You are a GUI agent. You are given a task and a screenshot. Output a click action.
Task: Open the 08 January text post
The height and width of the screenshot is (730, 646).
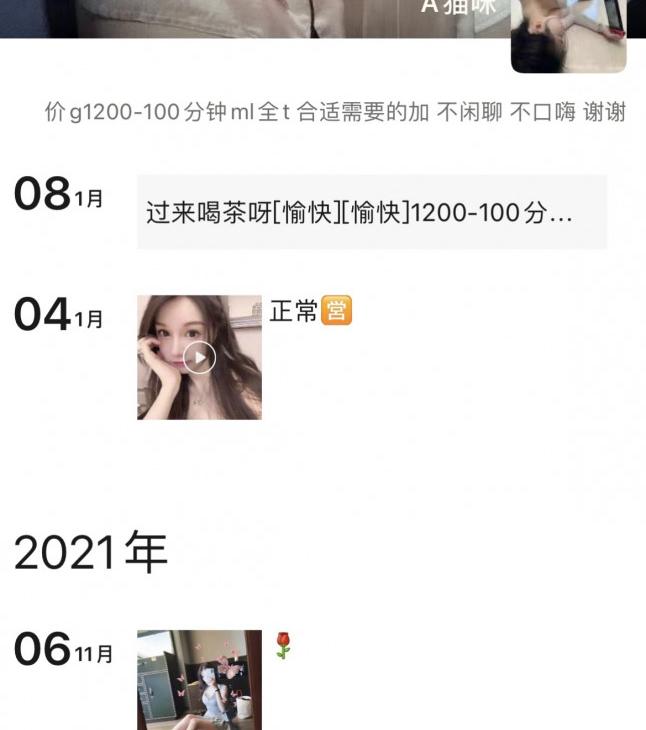point(371,212)
